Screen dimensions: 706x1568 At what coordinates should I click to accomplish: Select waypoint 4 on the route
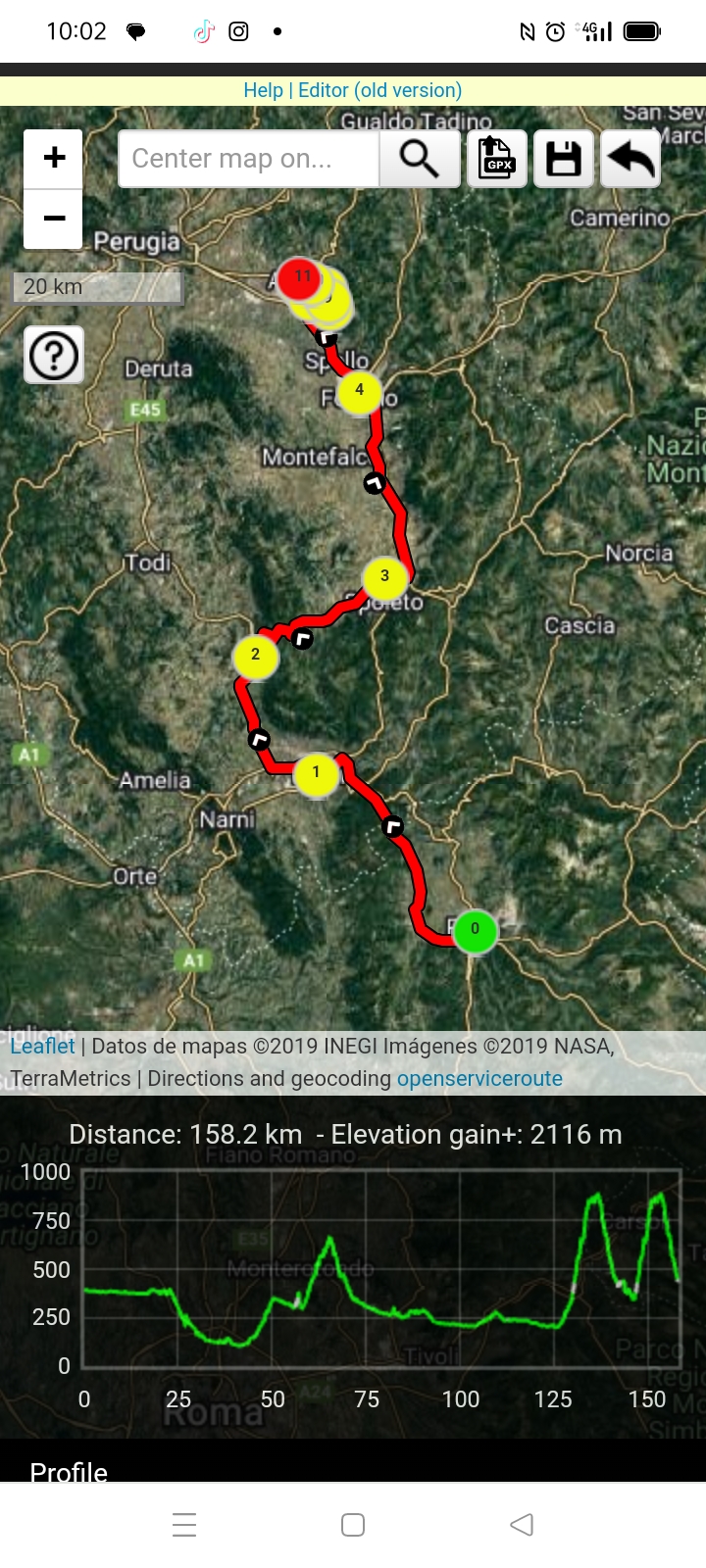tap(359, 391)
